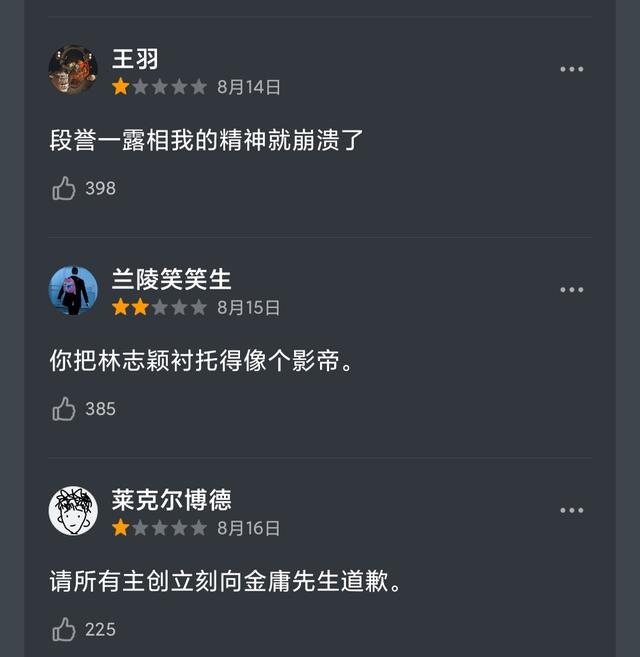
Task: Like 莱克尔博德's review
Action: pos(65,629)
